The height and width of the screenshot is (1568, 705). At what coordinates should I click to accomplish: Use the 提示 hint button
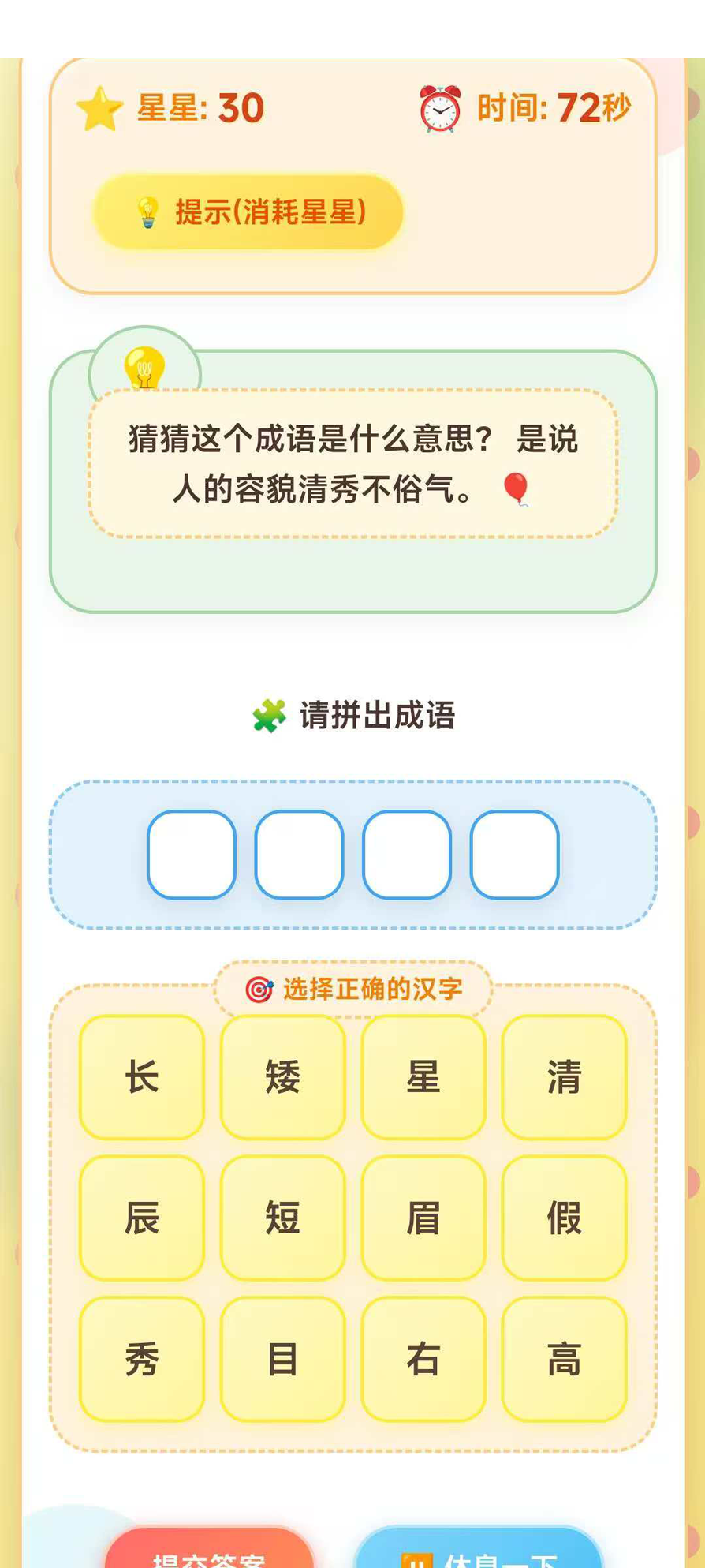tap(248, 212)
